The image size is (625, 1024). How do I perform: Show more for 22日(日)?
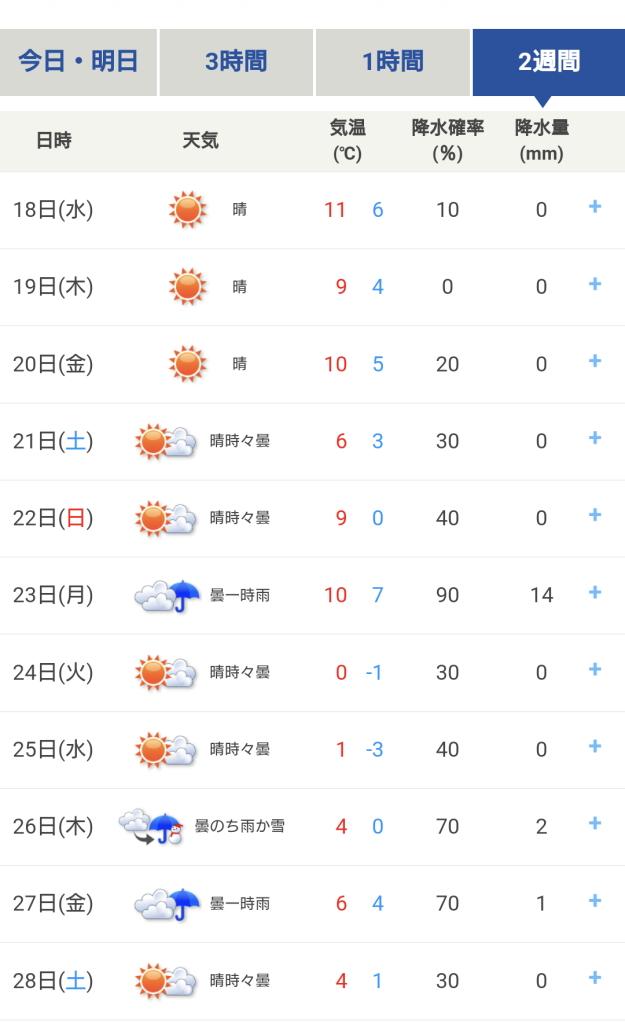[x=594, y=515]
